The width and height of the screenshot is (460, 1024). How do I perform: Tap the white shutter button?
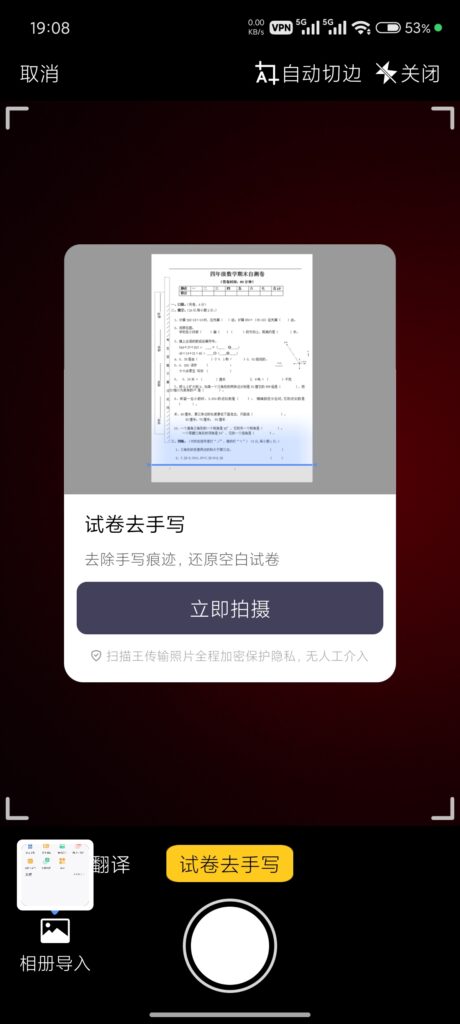tap(229, 946)
